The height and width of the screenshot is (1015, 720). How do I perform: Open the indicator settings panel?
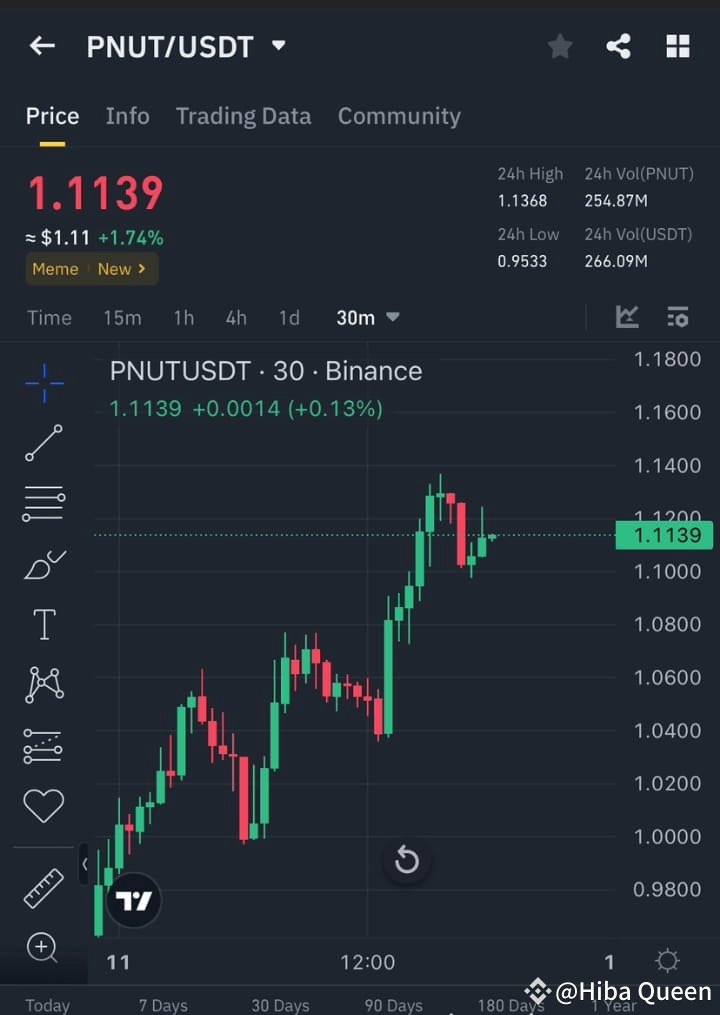pos(678,317)
